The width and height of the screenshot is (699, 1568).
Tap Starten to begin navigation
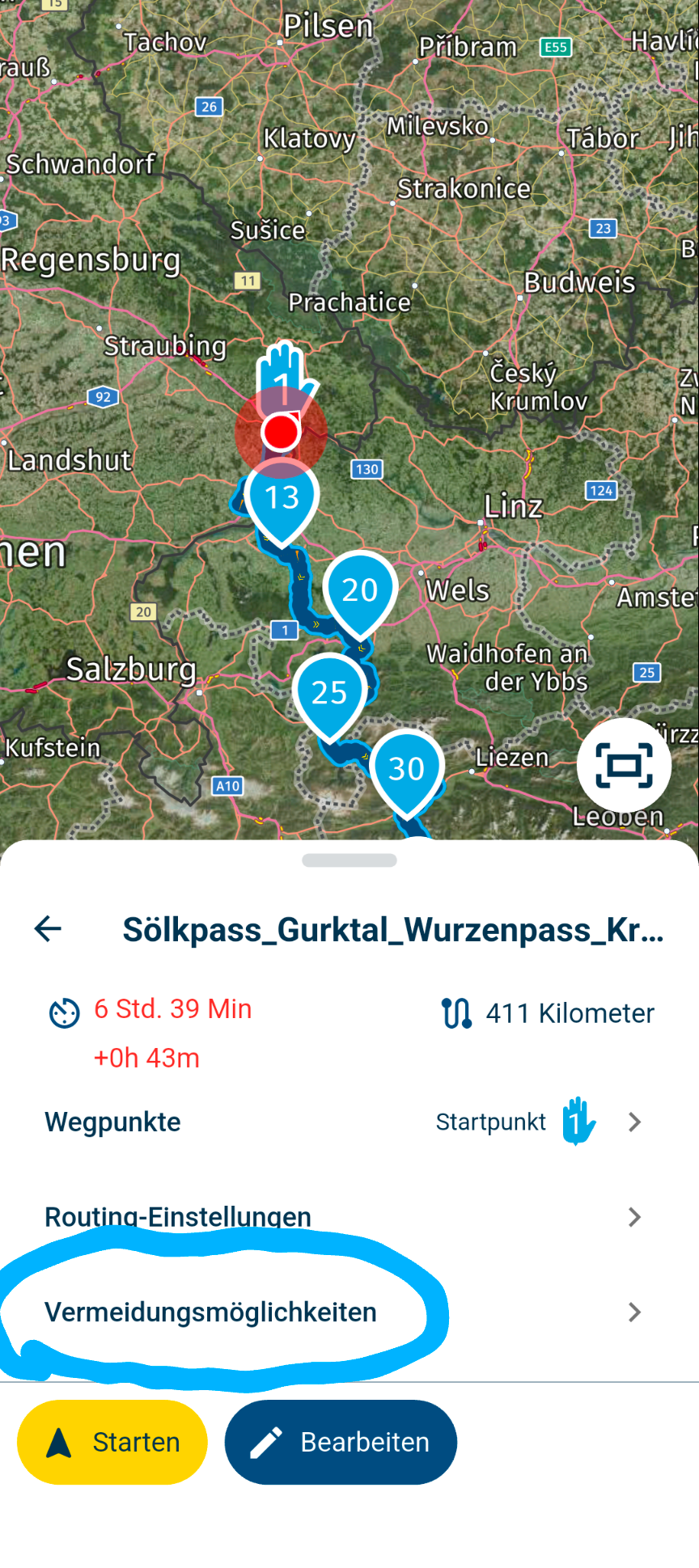(112, 1442)
